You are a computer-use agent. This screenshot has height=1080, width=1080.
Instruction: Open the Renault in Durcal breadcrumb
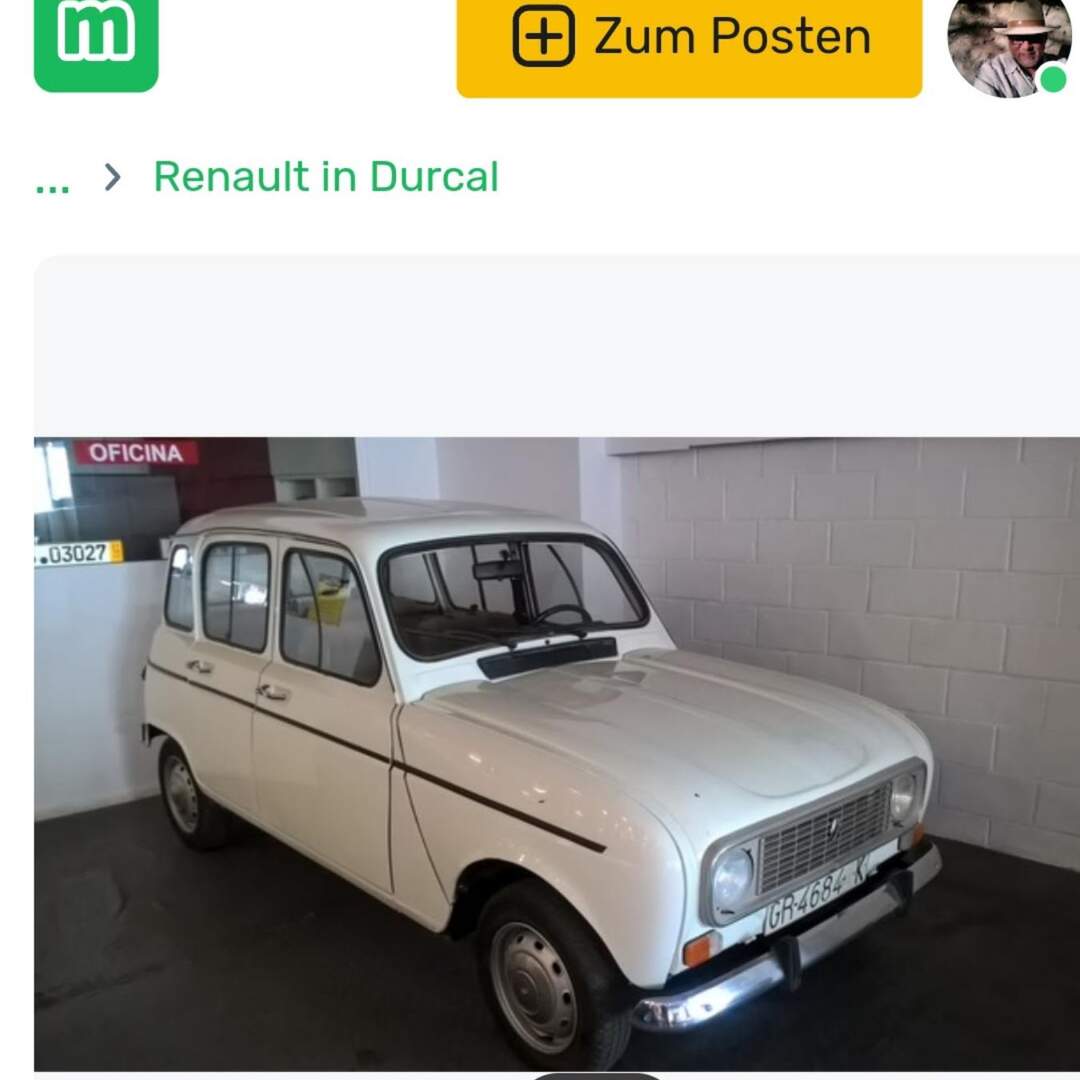pos(325,177)
